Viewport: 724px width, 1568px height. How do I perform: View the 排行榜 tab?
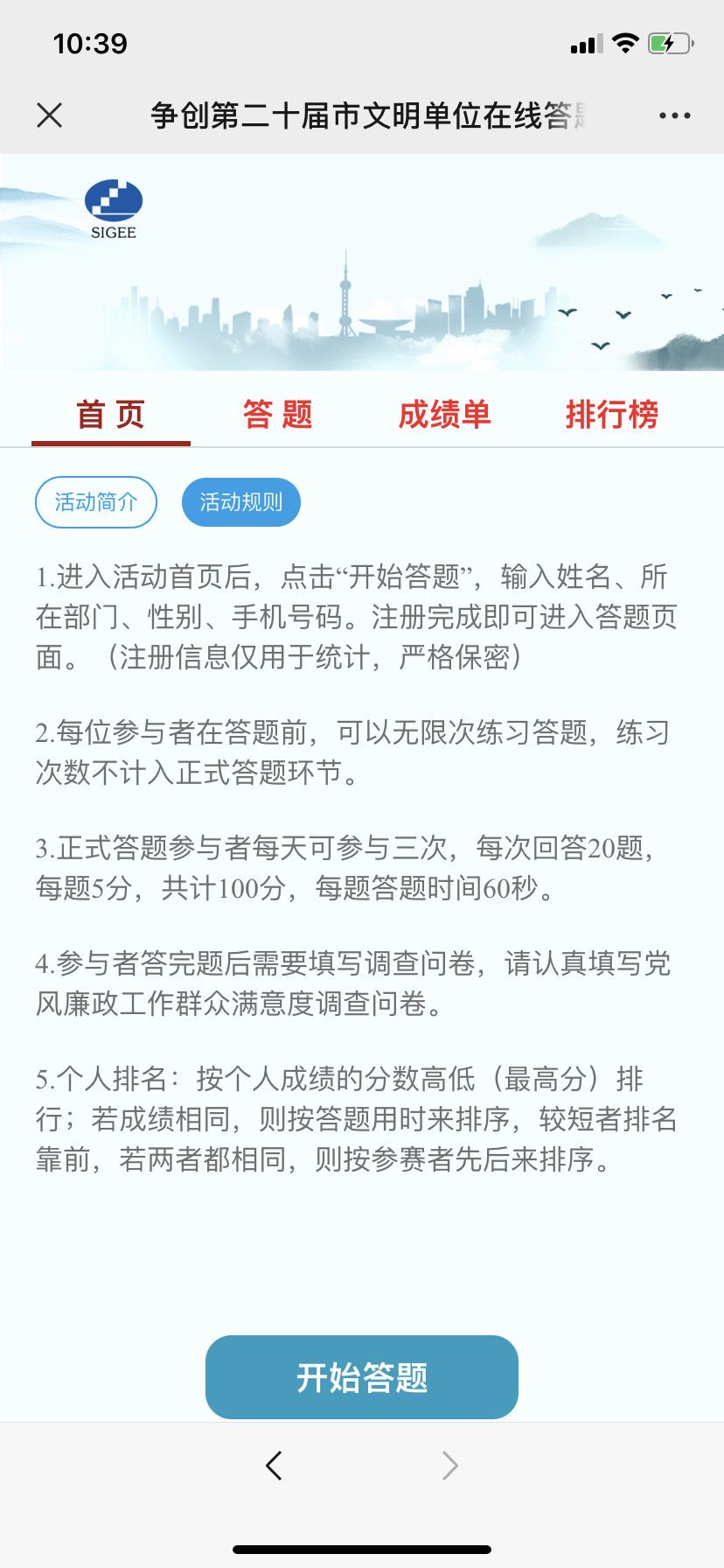click(x=611, y=415)
